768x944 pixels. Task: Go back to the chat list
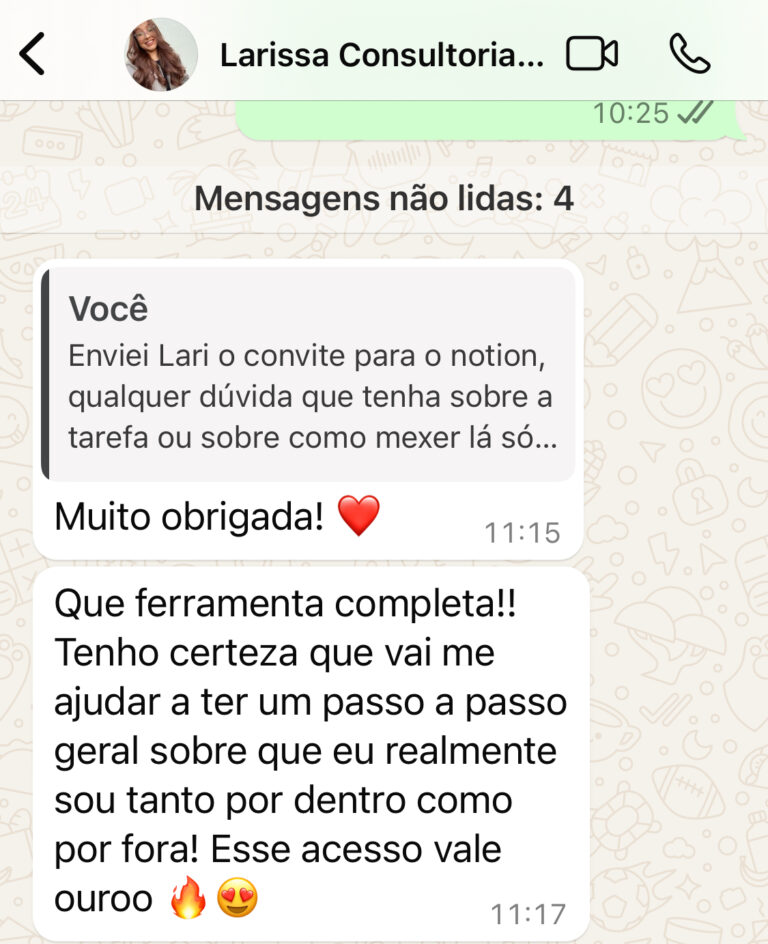tap(33, 54)
